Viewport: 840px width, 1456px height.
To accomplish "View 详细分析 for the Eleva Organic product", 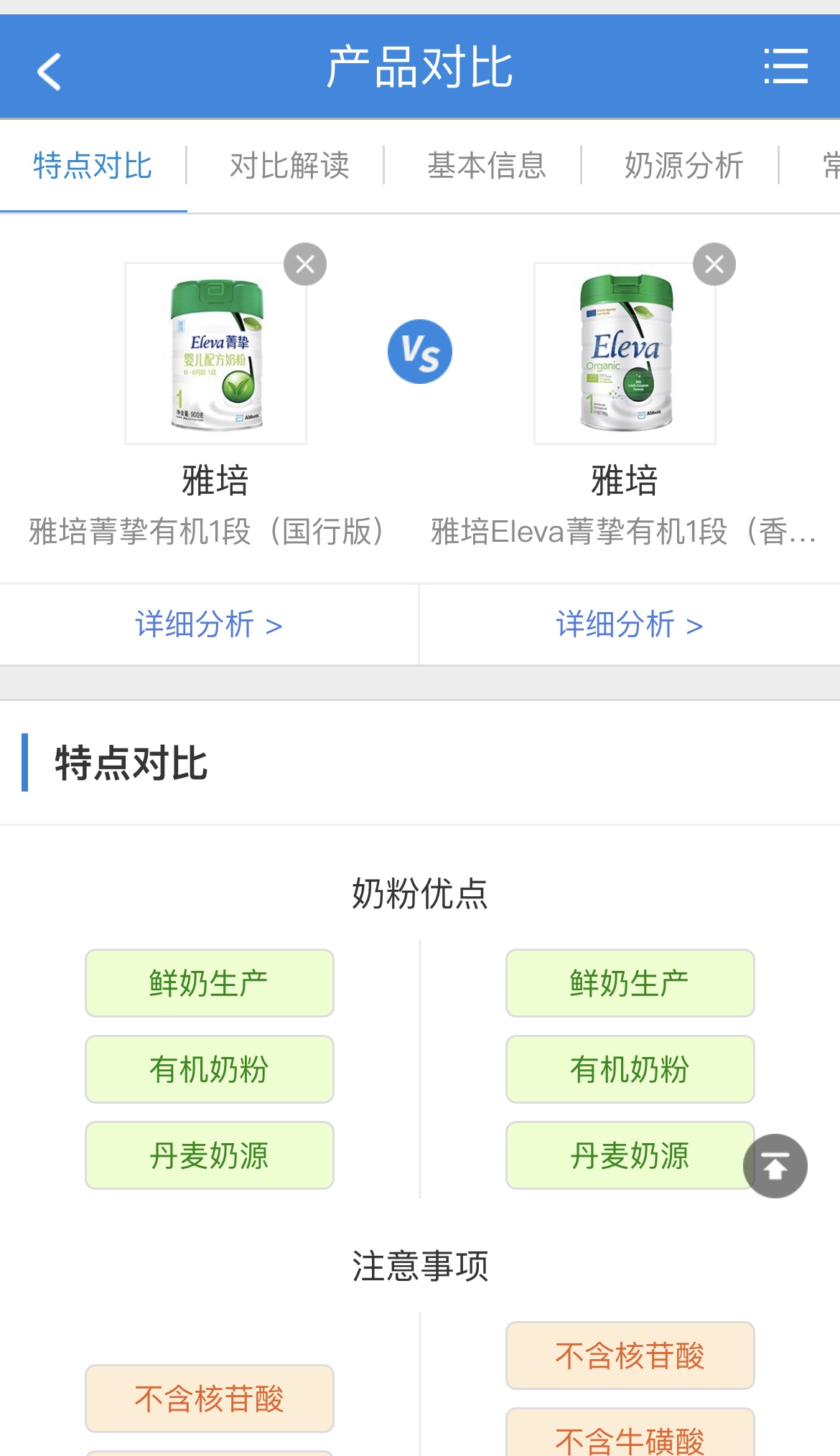I will 629,625.
